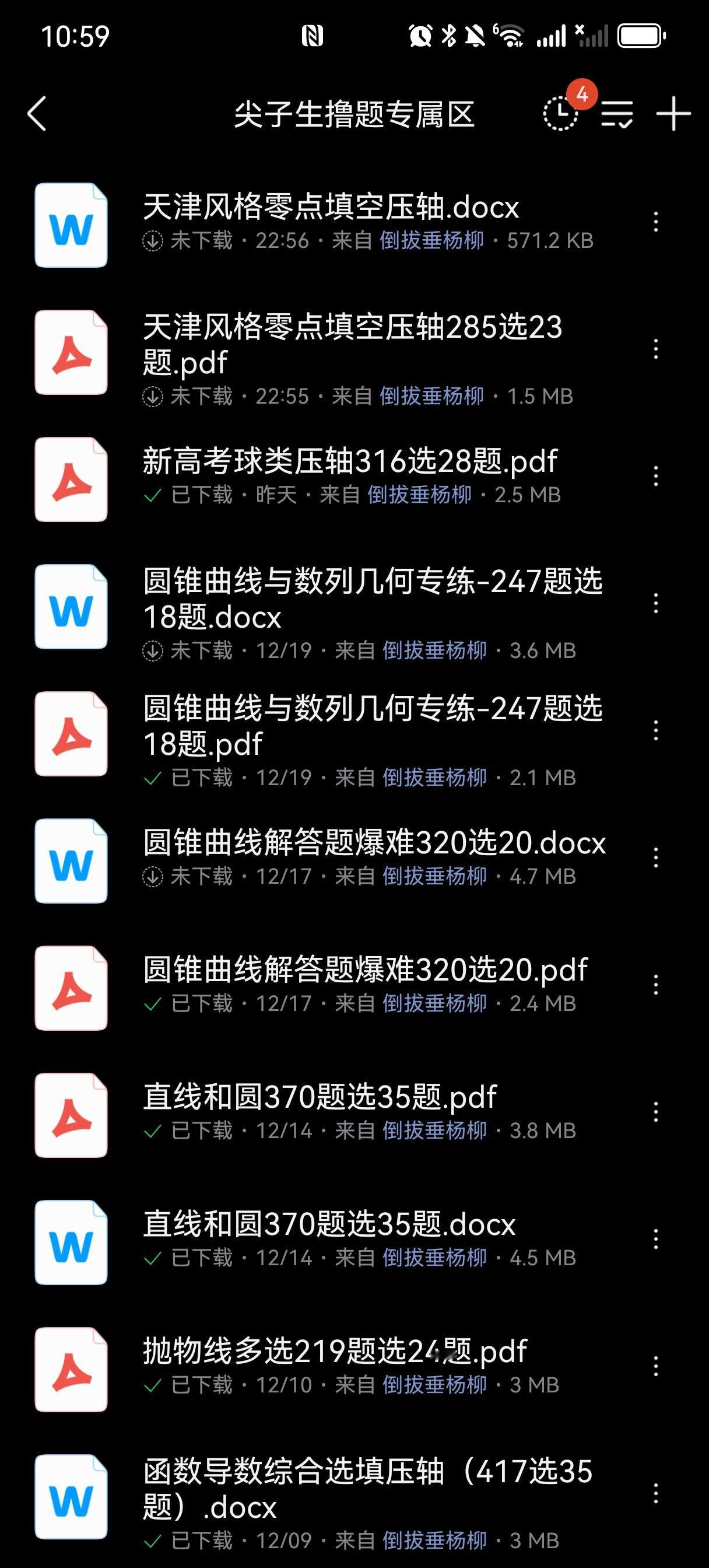The image size is (709, 1568).
Task: Open 天津风格零点填空压轴.docx
Action: [331, 207]
